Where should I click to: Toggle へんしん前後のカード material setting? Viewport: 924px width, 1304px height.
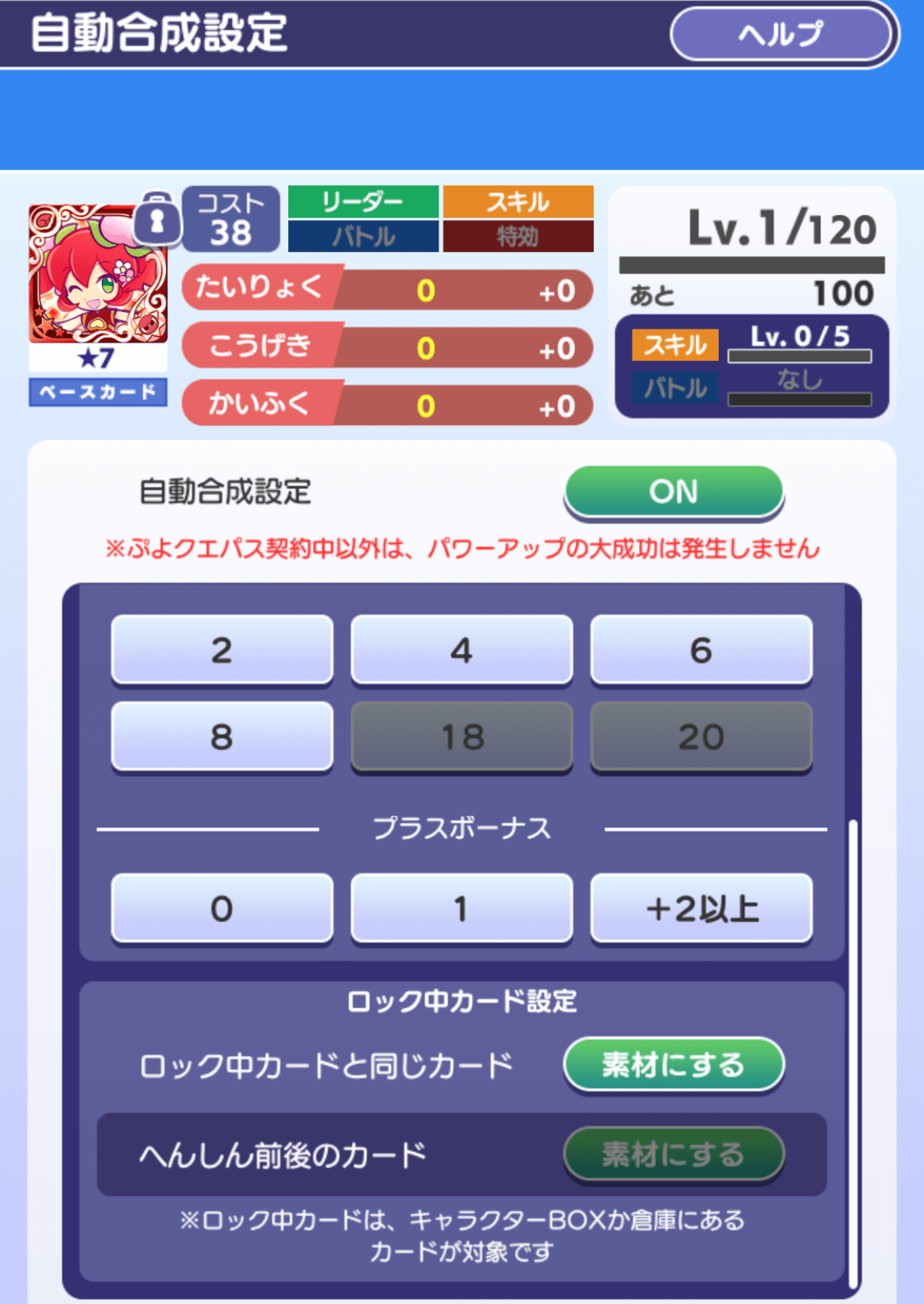[673, 1153]
